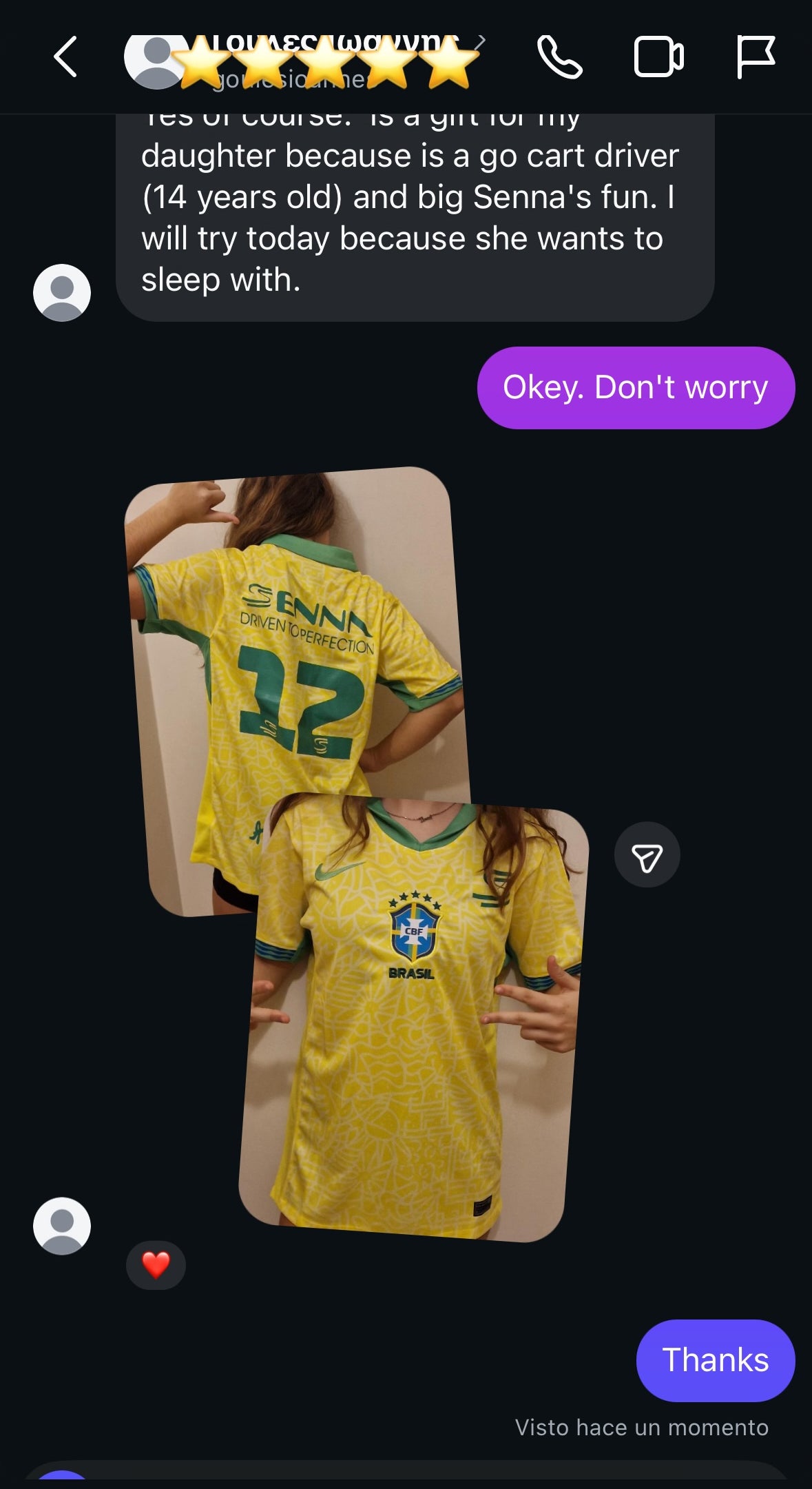Viewport: 812px width, 1489px height.
Task: Tap the heart reaction under the photos
Action: tap(156, 1265)
